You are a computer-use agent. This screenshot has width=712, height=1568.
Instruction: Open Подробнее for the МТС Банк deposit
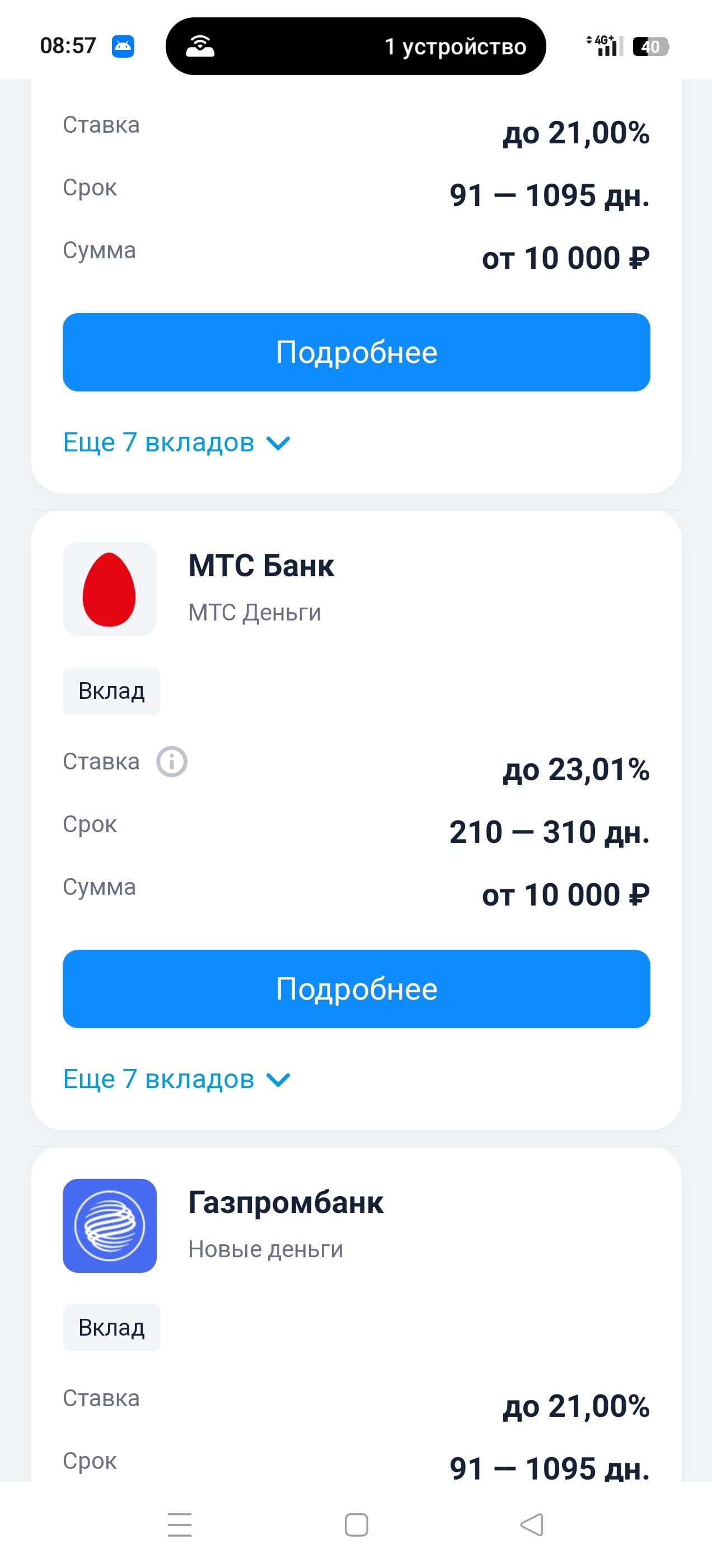point(356,988)
